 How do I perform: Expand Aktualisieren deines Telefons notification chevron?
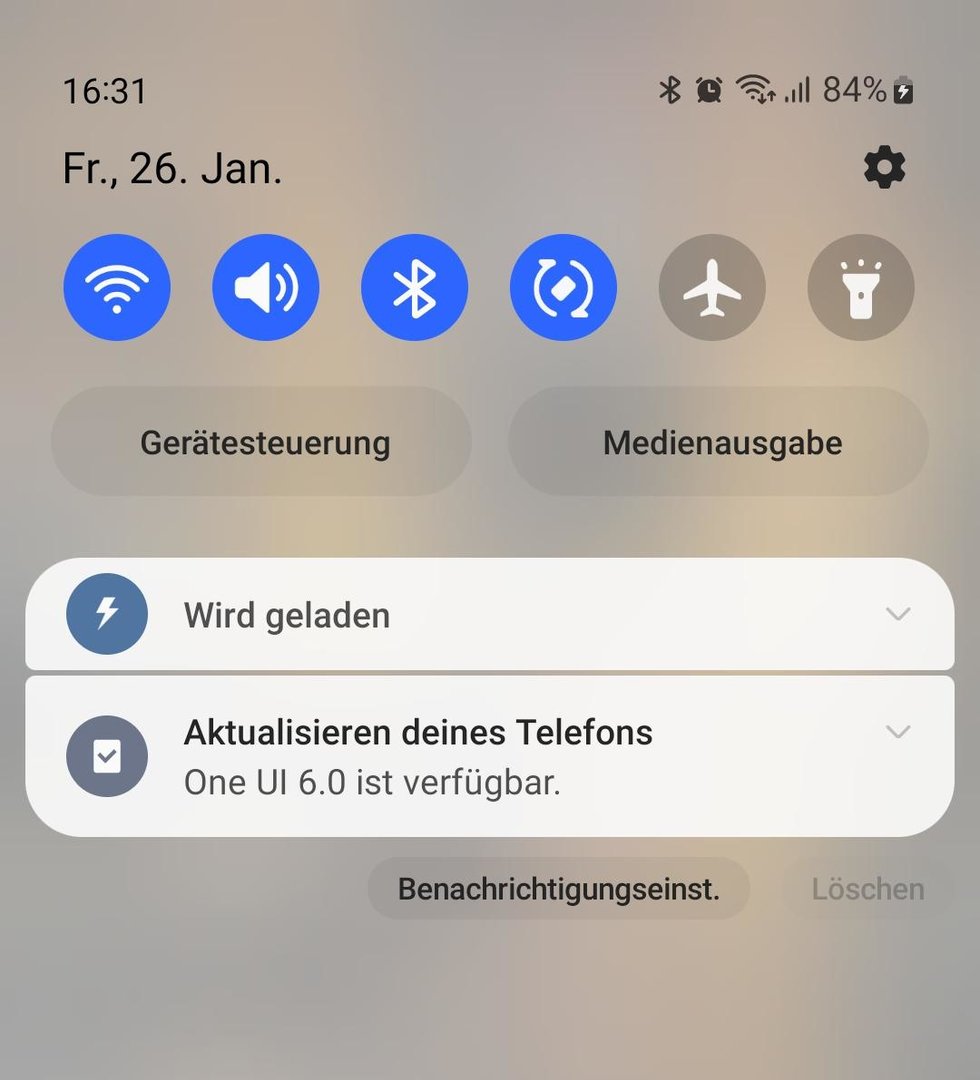897,732
